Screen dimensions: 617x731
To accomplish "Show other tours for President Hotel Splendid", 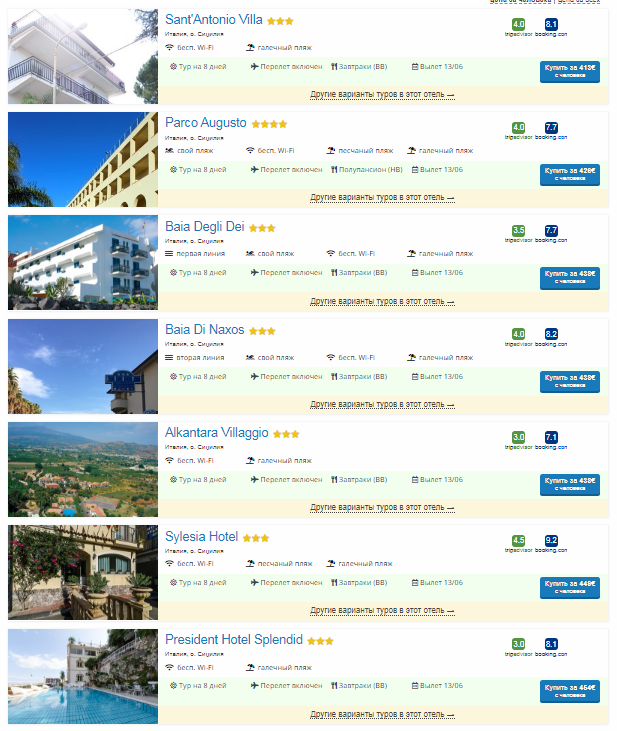I will [x=382, y=714].
